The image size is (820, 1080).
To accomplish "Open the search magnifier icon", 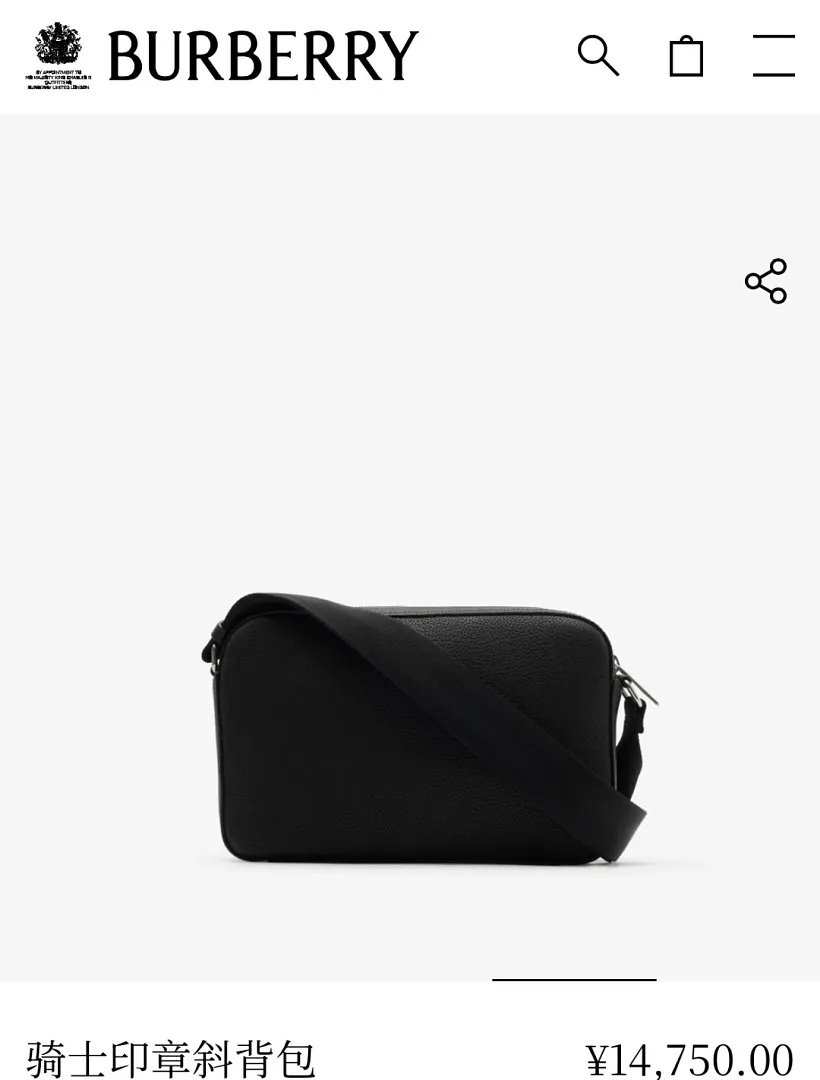I will [x=598, y=55].
